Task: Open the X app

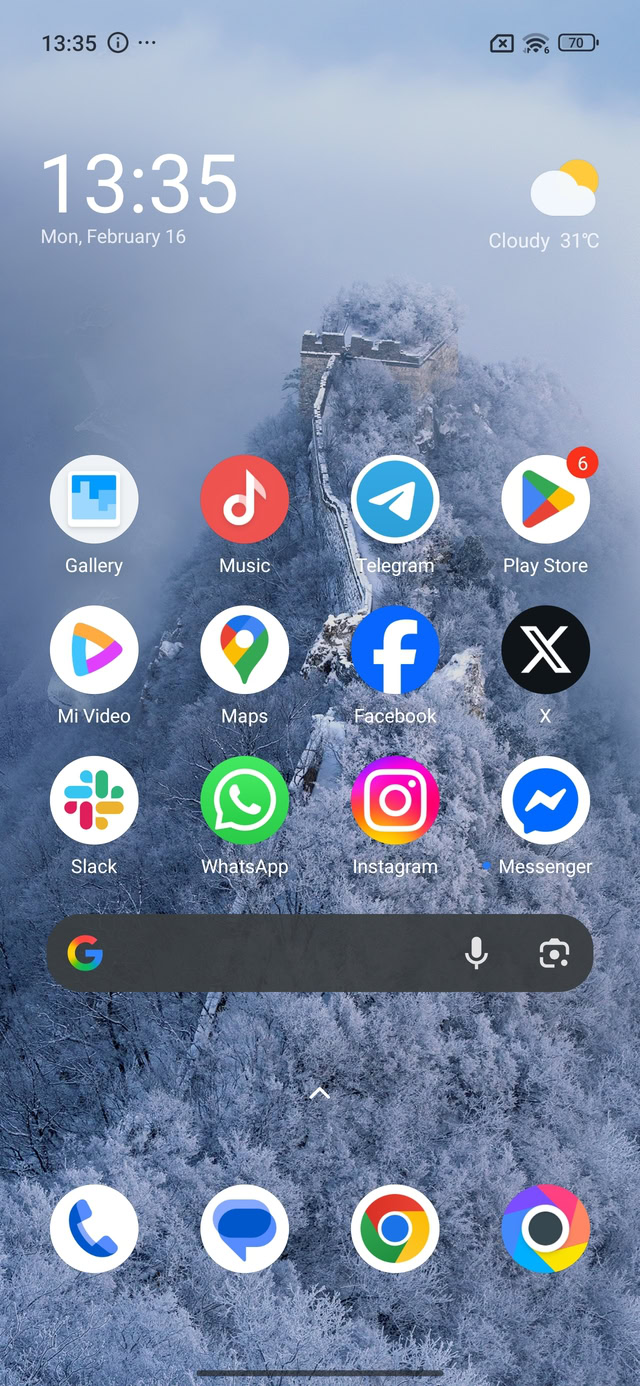Action: (x=545, y=650)
